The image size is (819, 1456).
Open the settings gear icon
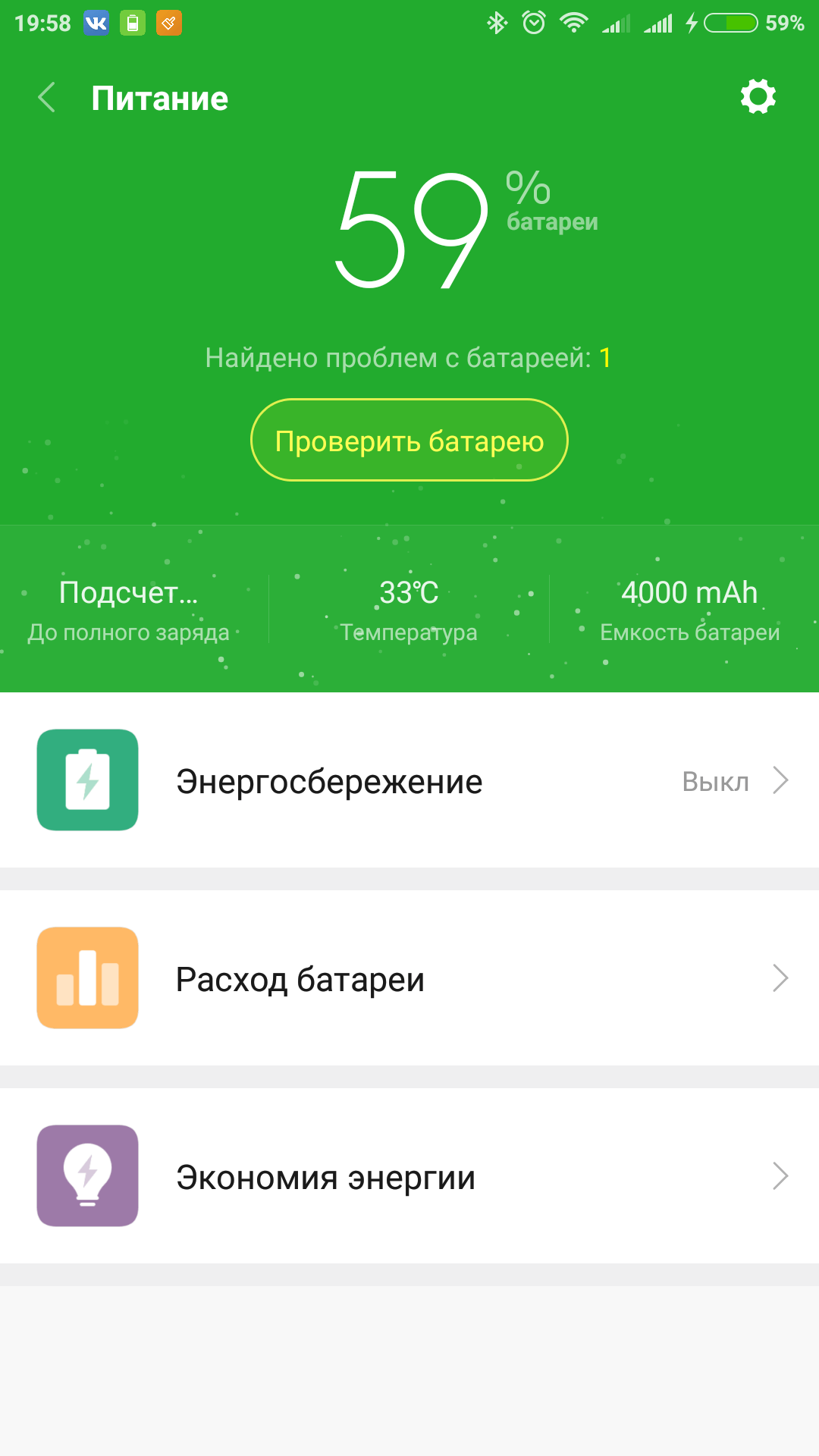[758, 97]
